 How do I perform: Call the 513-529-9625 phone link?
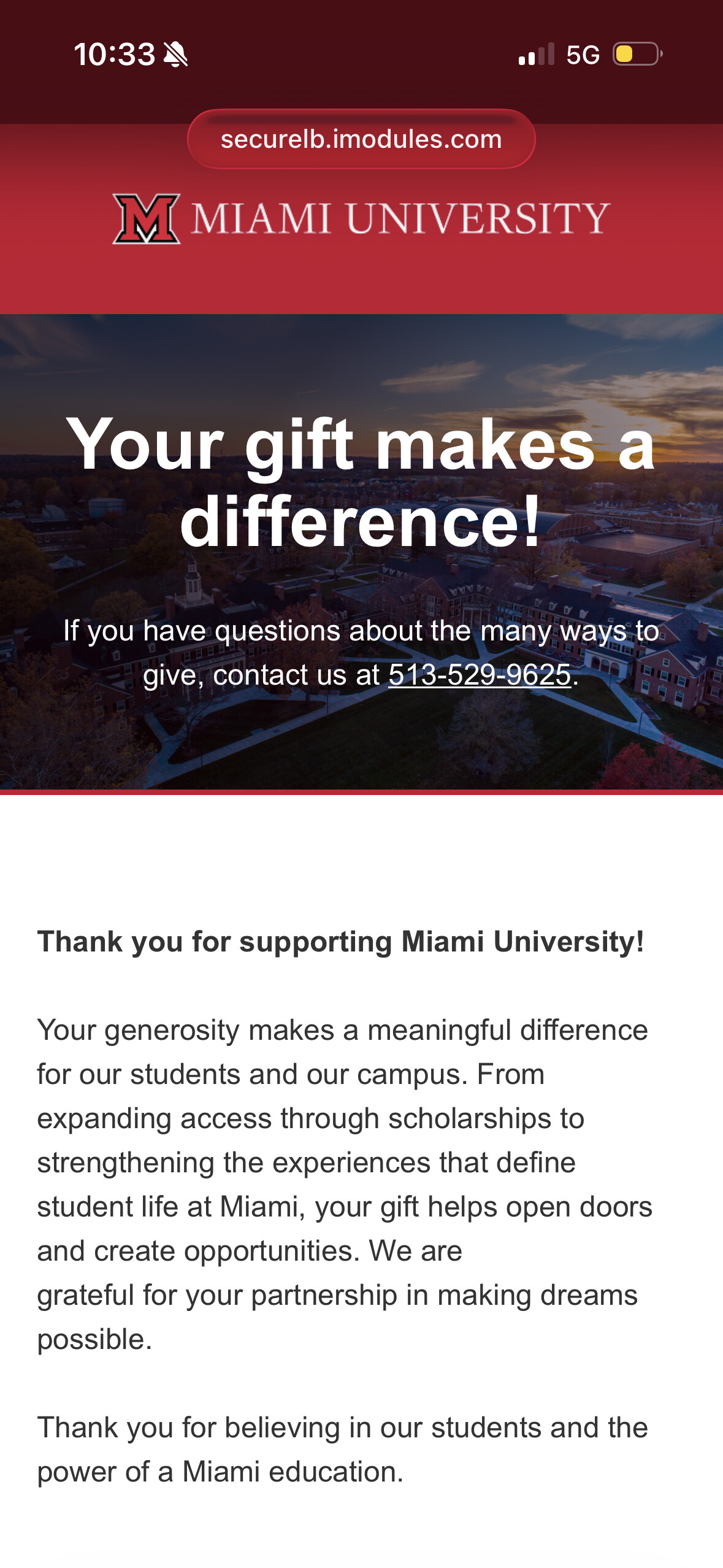pyautogui.click(x=480, y=675)
